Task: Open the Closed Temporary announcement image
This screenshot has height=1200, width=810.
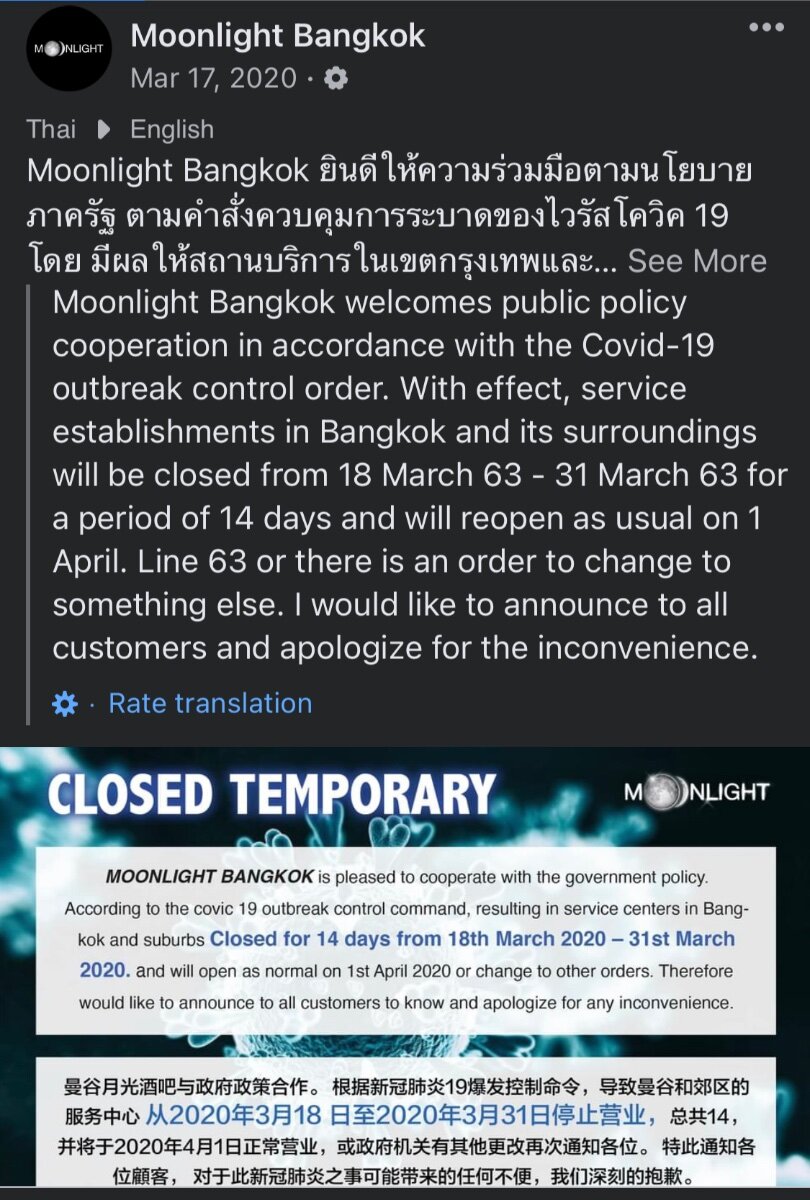Action: pos(405,972)
